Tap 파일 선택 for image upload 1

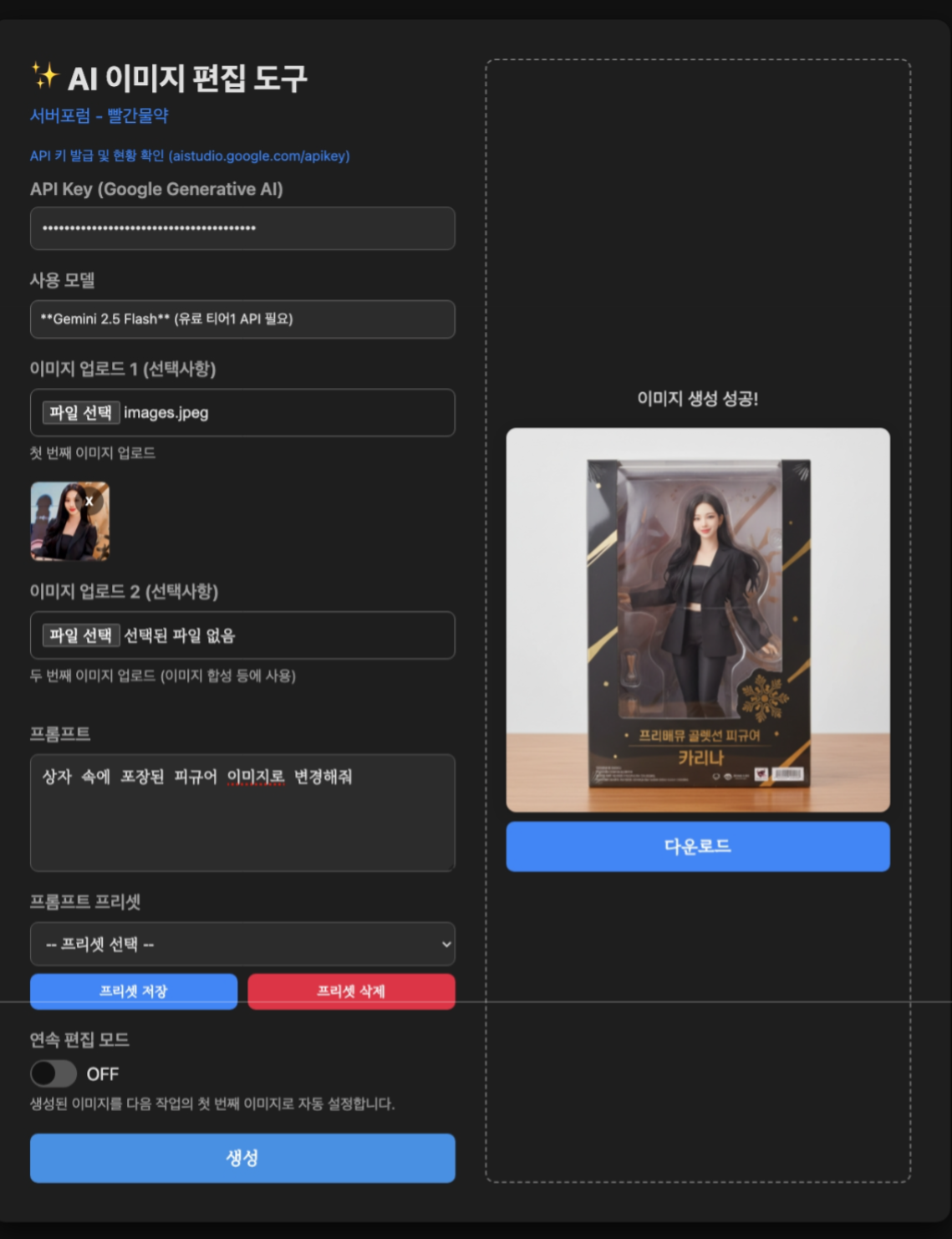tap(80, 412)
